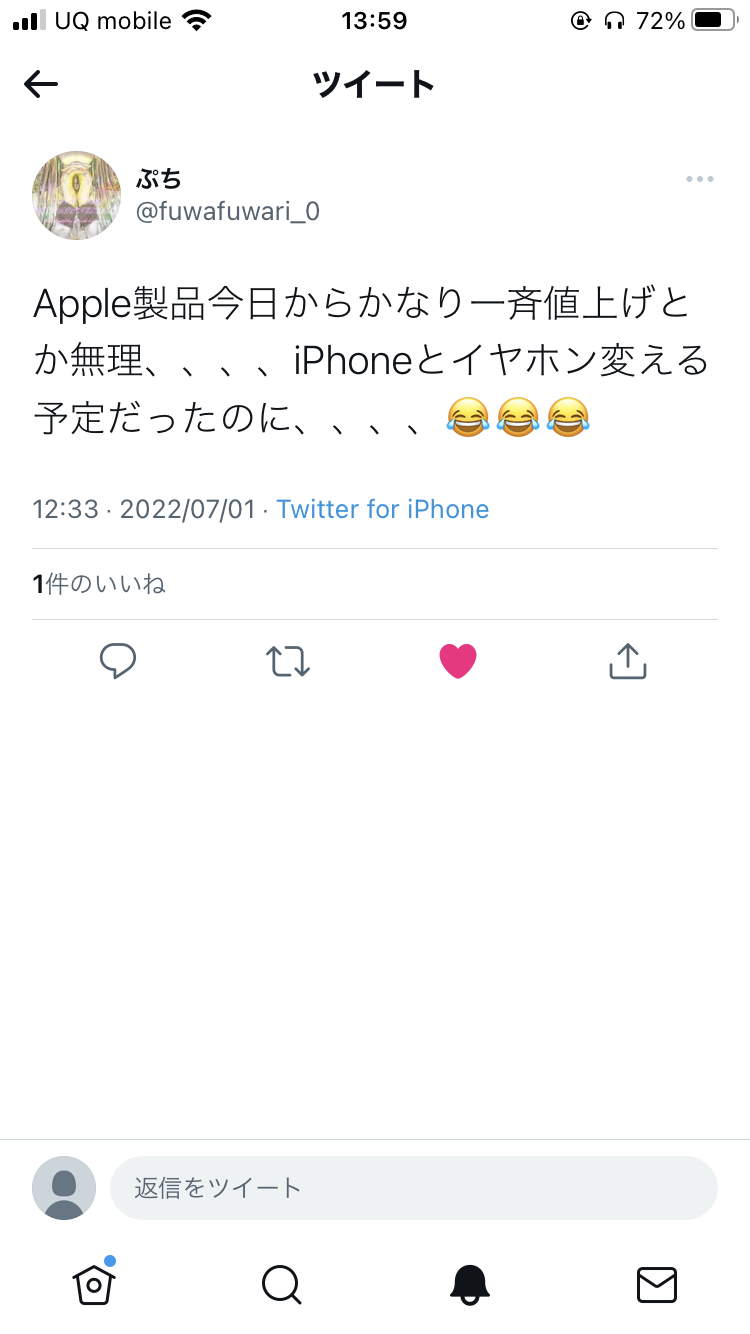Open the @fuwafuwari_0 profile handle
The width and height of the screenshot is (750, 1334).
coord(228,211)
